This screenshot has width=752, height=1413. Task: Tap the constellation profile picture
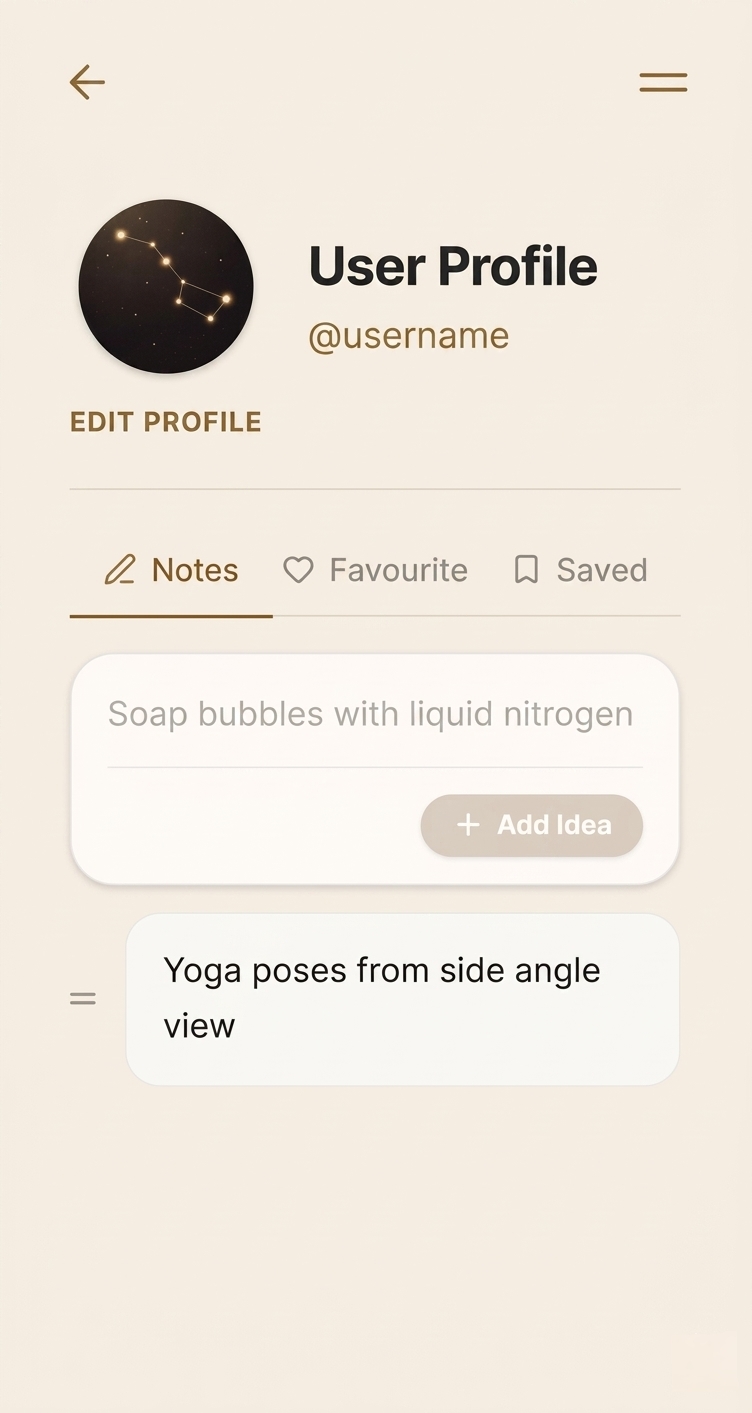coord(166,286)
